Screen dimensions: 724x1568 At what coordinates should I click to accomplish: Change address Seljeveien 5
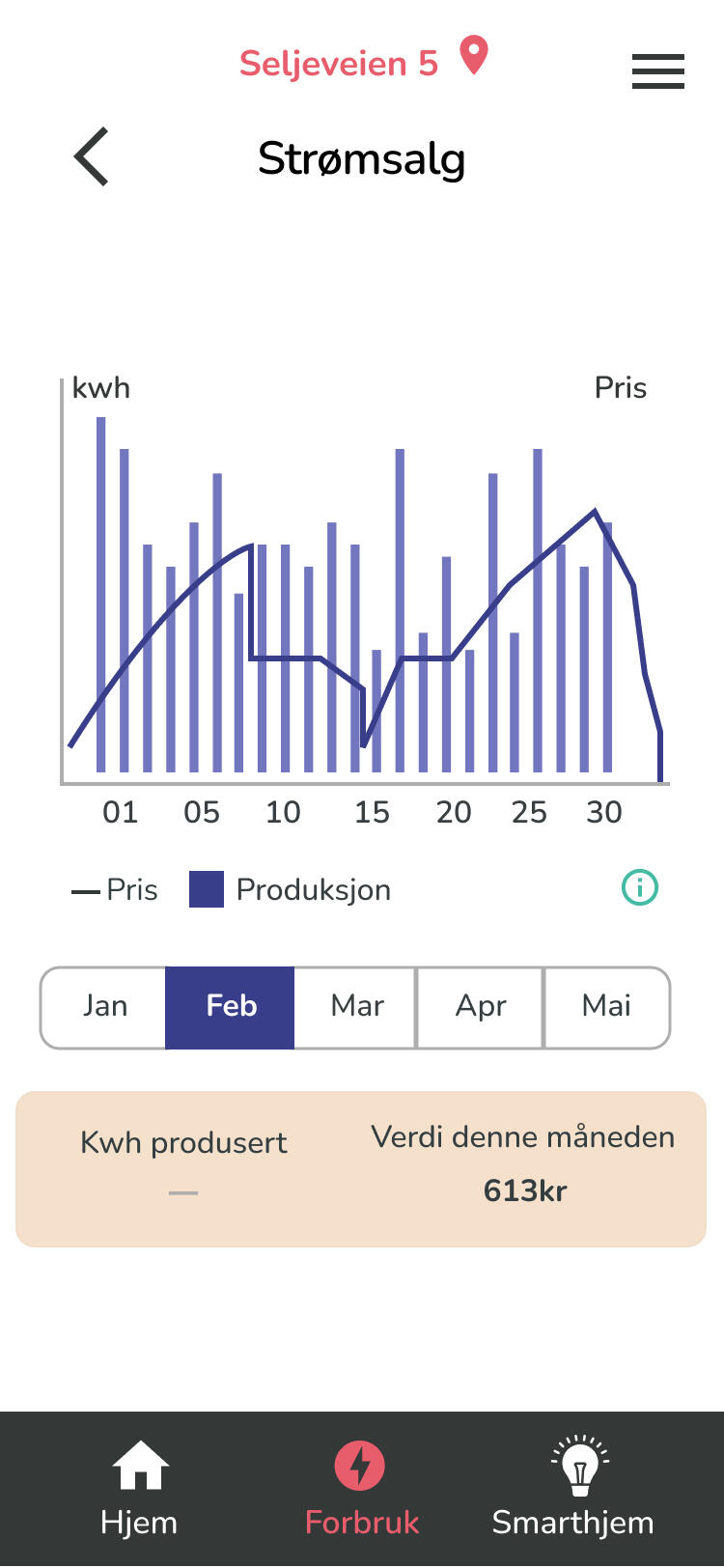[x=362, y=62]
